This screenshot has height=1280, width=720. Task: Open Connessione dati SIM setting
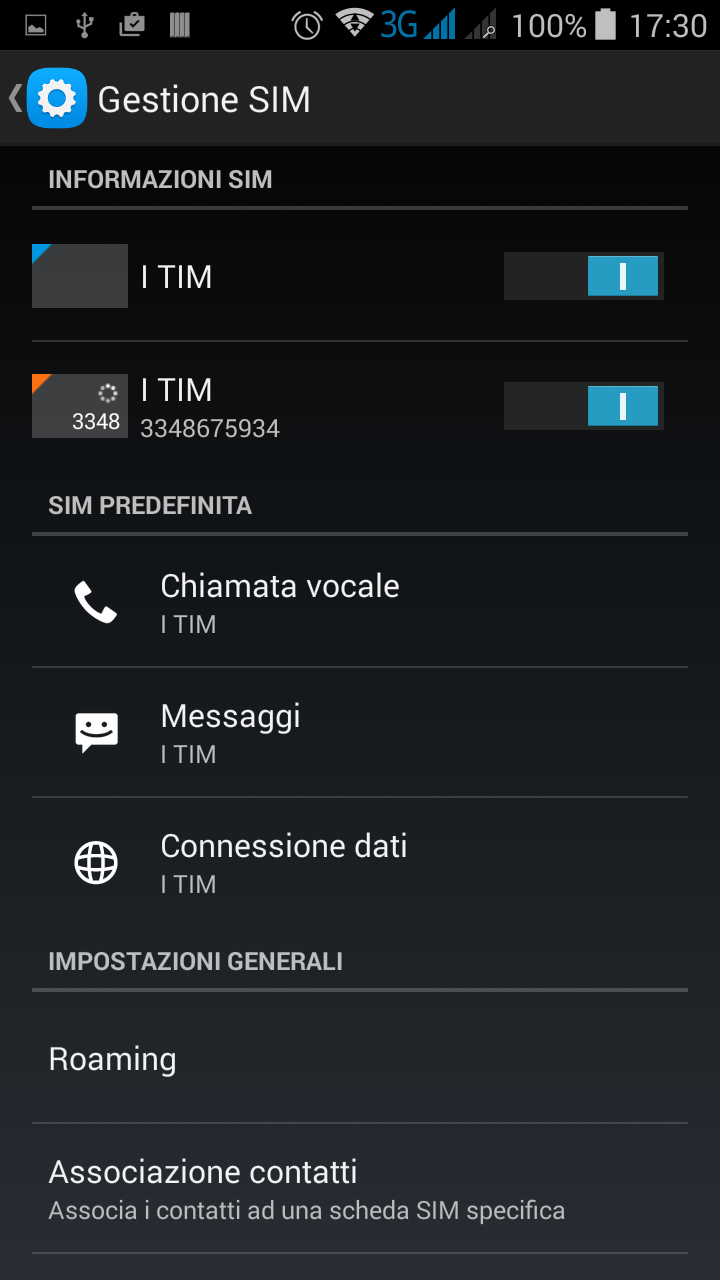(x=360, y=862)
